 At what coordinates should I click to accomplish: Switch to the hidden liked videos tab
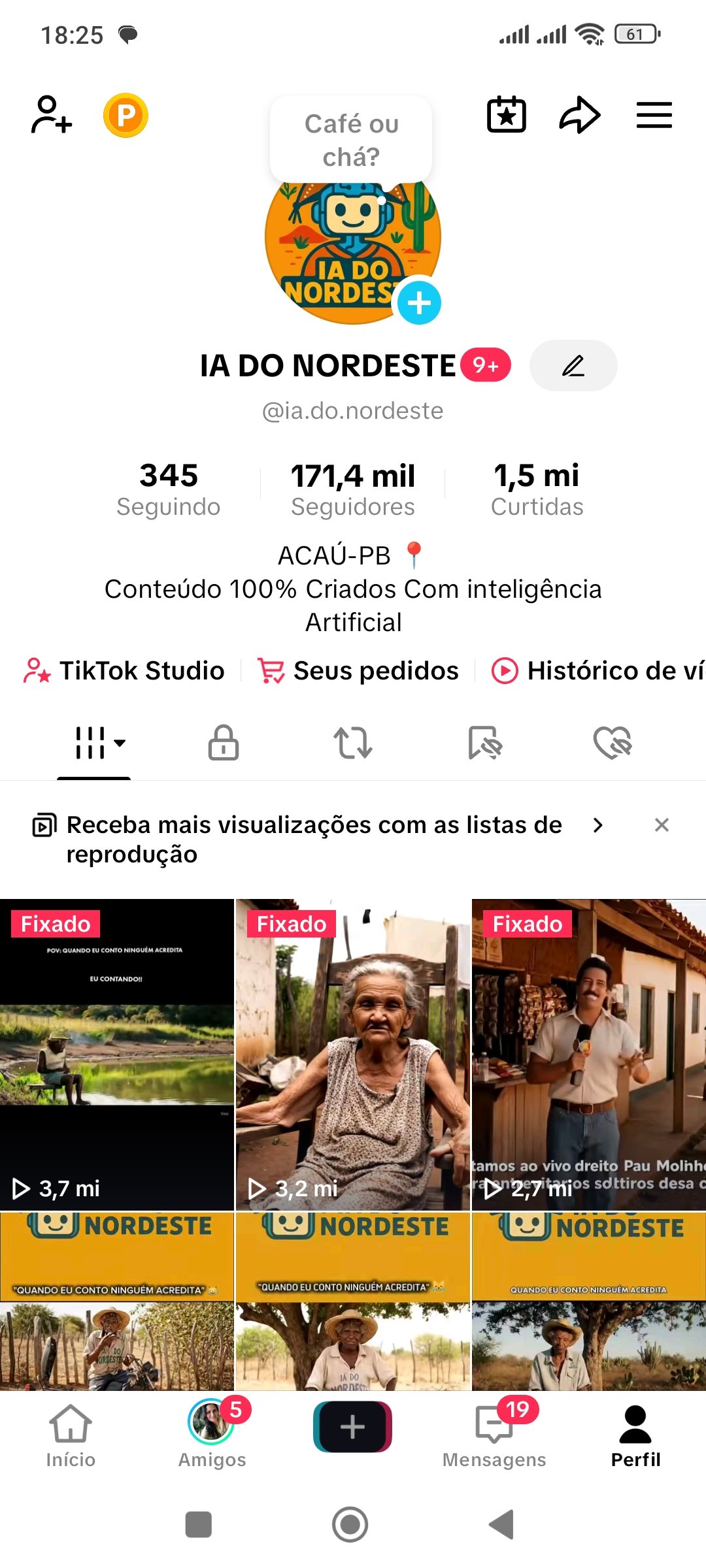point(612,743)
